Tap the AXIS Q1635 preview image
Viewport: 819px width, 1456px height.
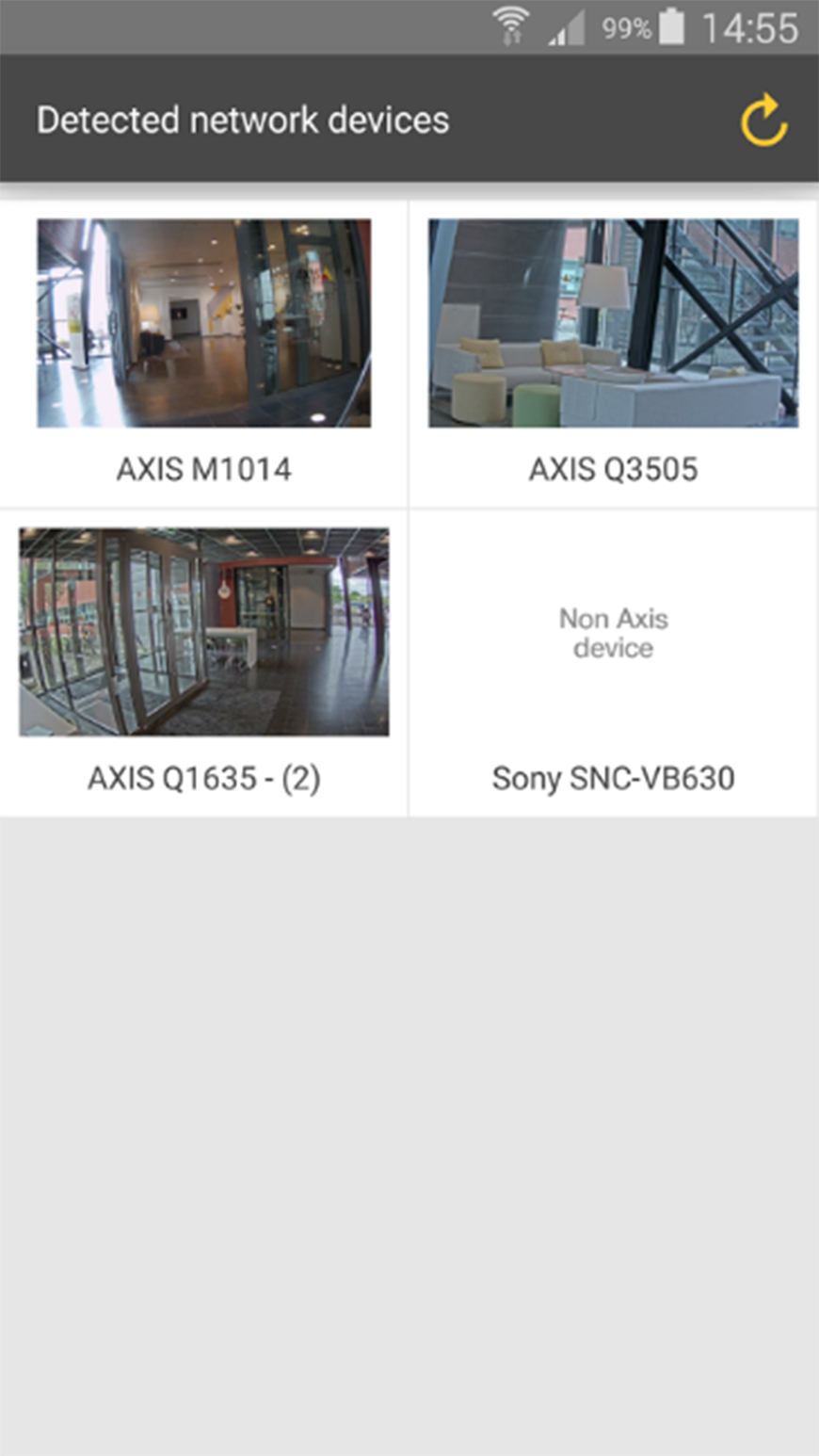tap(203, 633)
